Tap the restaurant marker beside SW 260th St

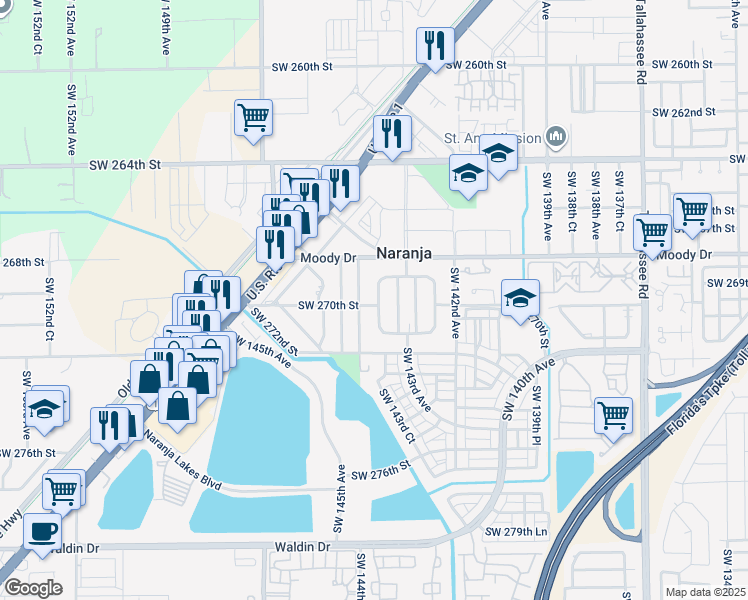click(x=435, y=46)
